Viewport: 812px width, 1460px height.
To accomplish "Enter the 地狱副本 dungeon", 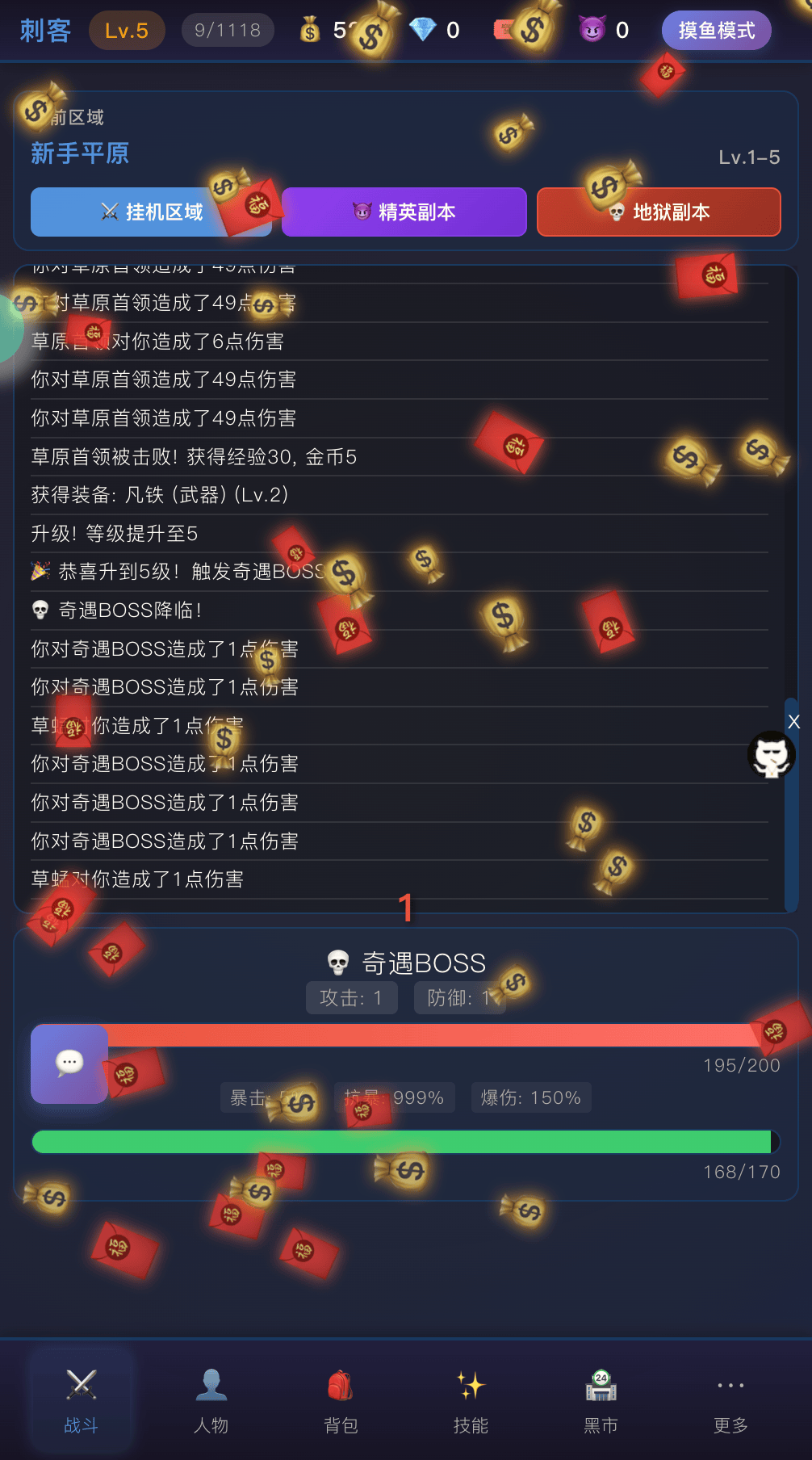I will (x=659, y=212).
